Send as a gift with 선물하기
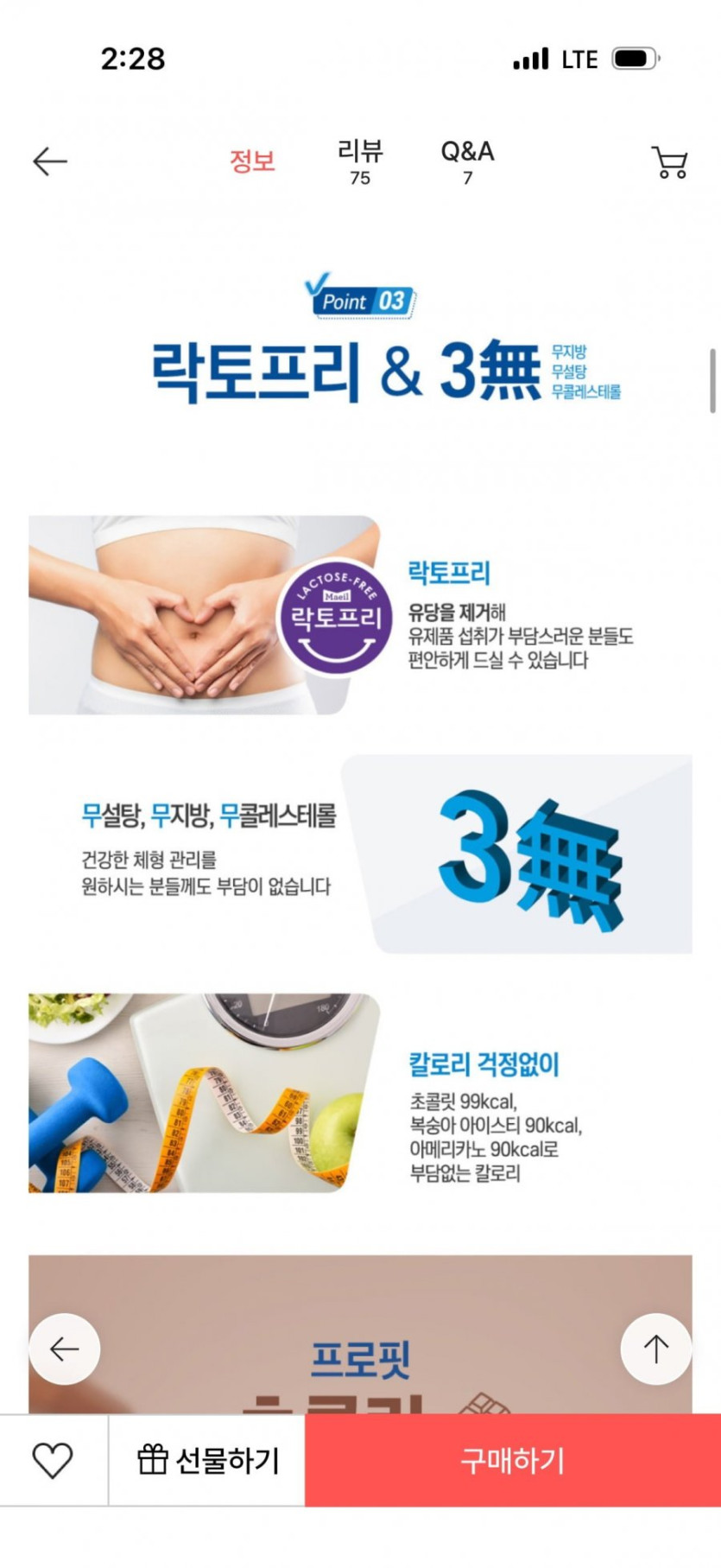 click(x=207, y=1460)
